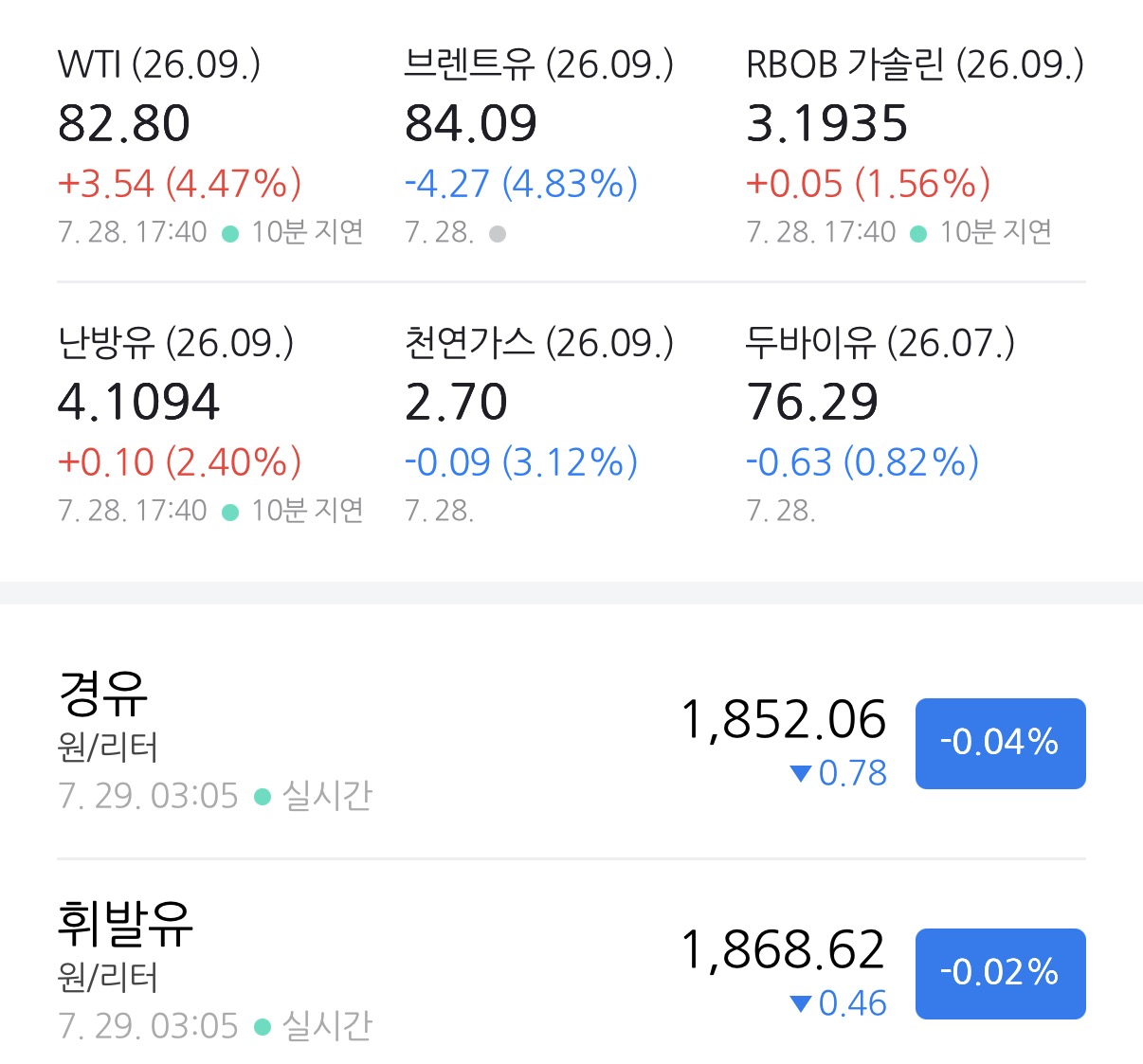The image size is (1143, 1064).
Task: Select the 천연가스 price card
Action: pos(538,424)
